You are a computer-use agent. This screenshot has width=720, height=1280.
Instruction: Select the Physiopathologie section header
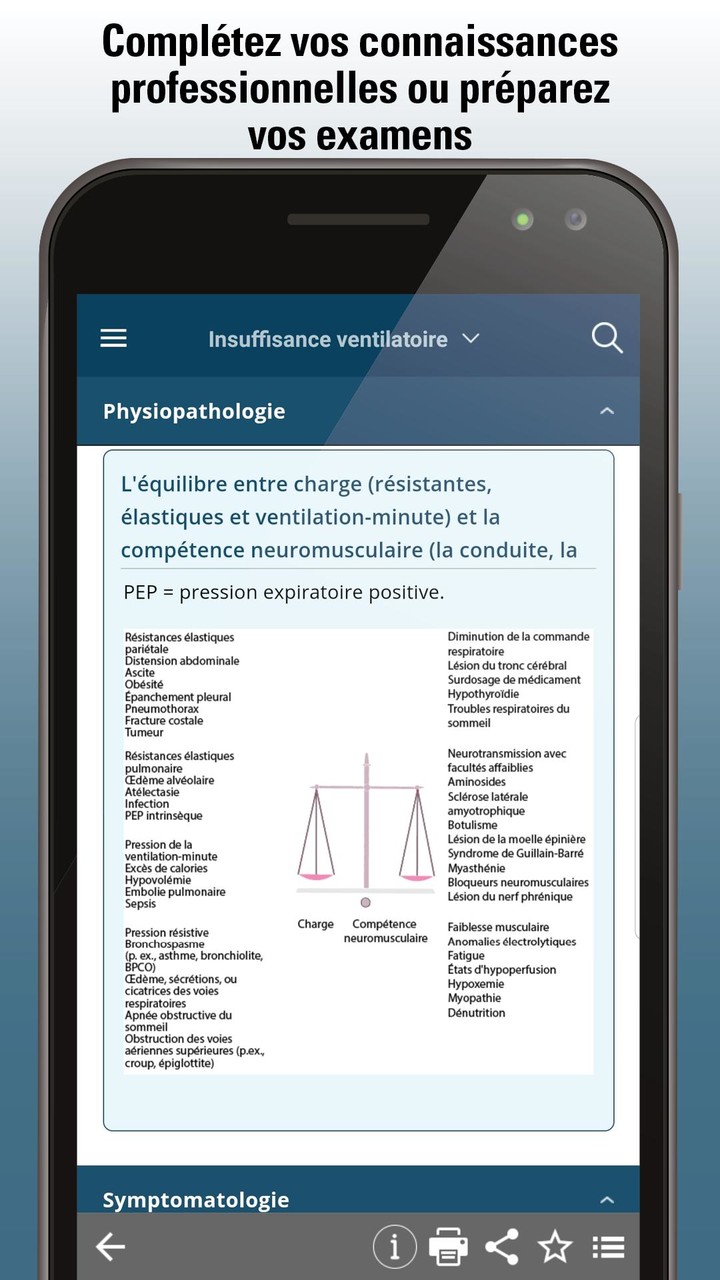coord(193,411)
